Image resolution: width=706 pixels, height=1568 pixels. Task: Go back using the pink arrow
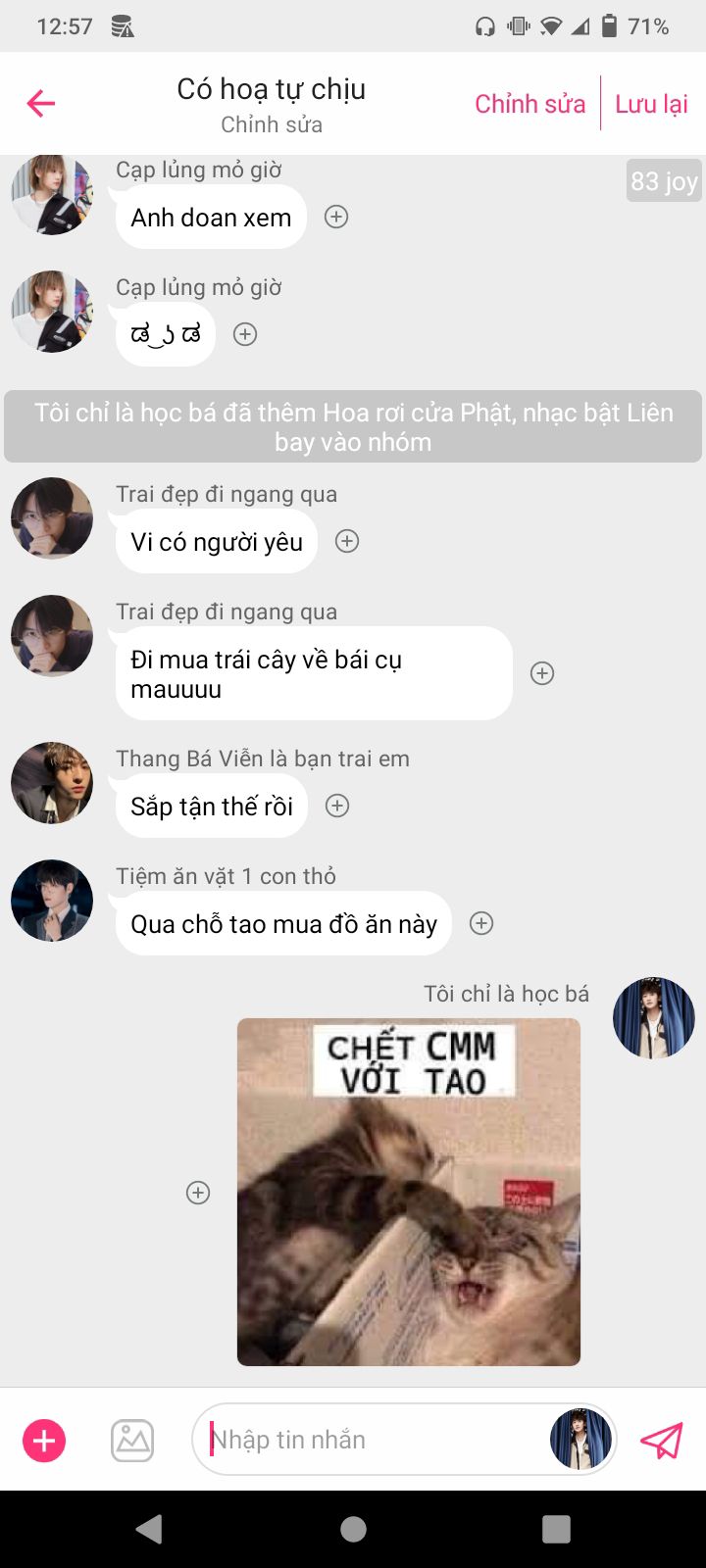(41, 103)
